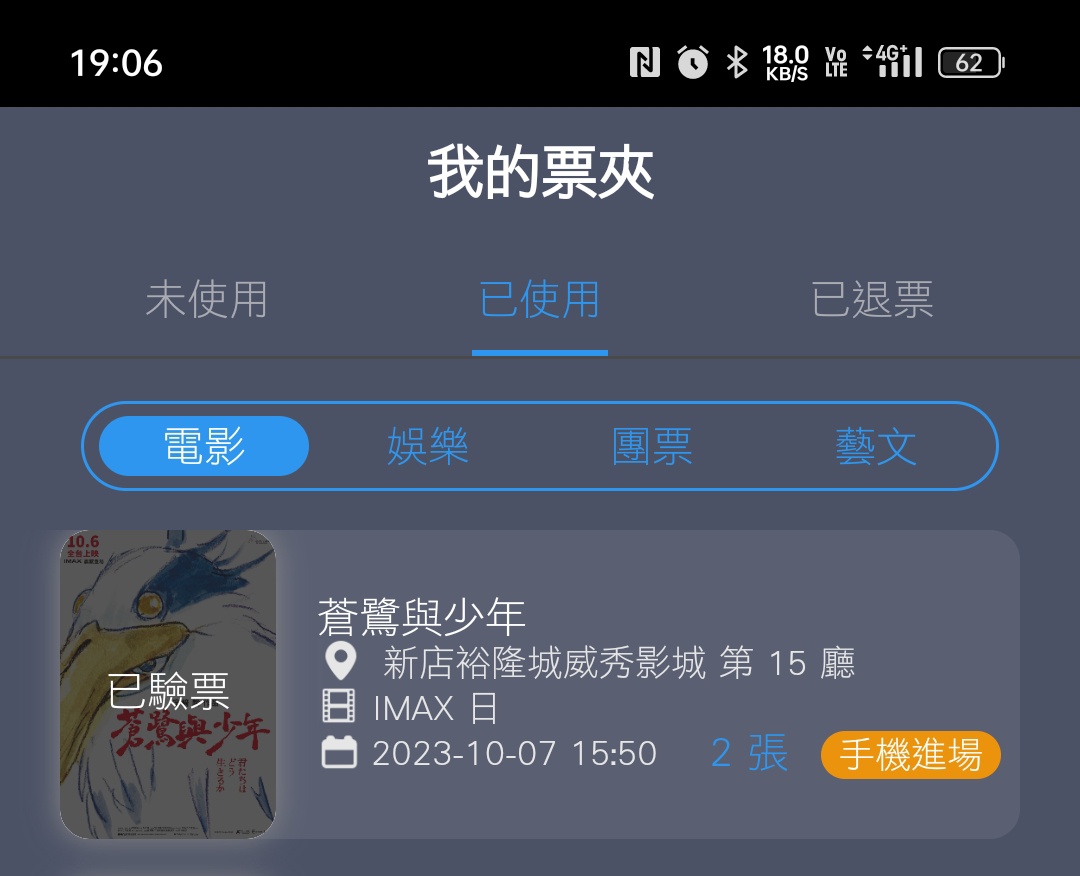Select the 已使用 tab

[540, 299]
